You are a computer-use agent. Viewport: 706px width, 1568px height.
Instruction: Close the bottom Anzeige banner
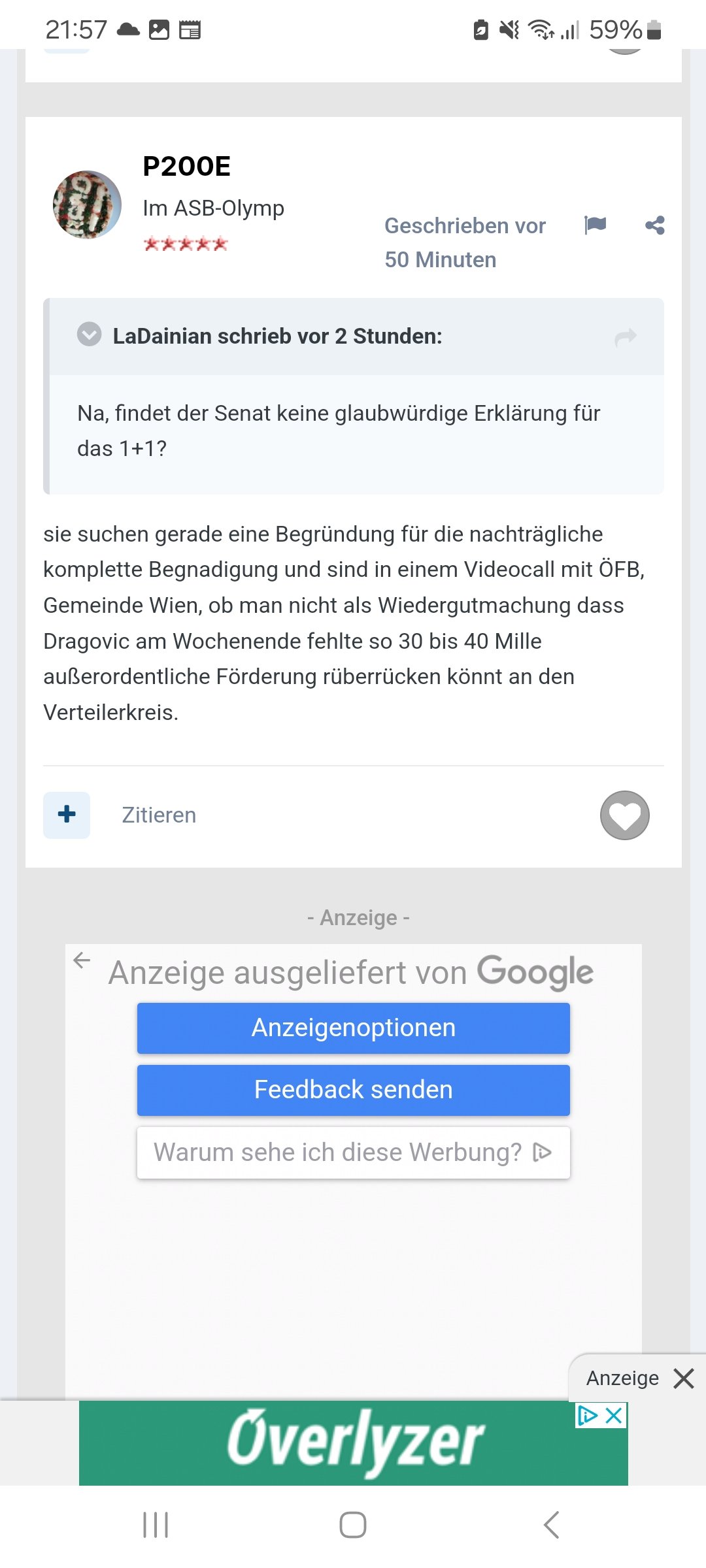[x=684, y=1379]
